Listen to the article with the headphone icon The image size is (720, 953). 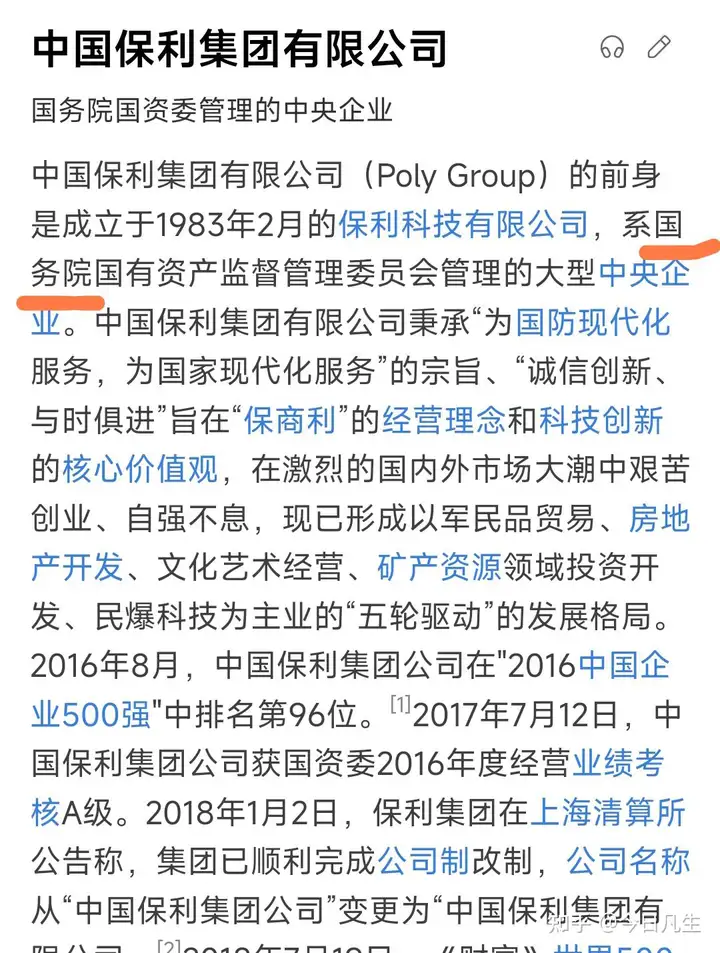click(x=612, y=47)
